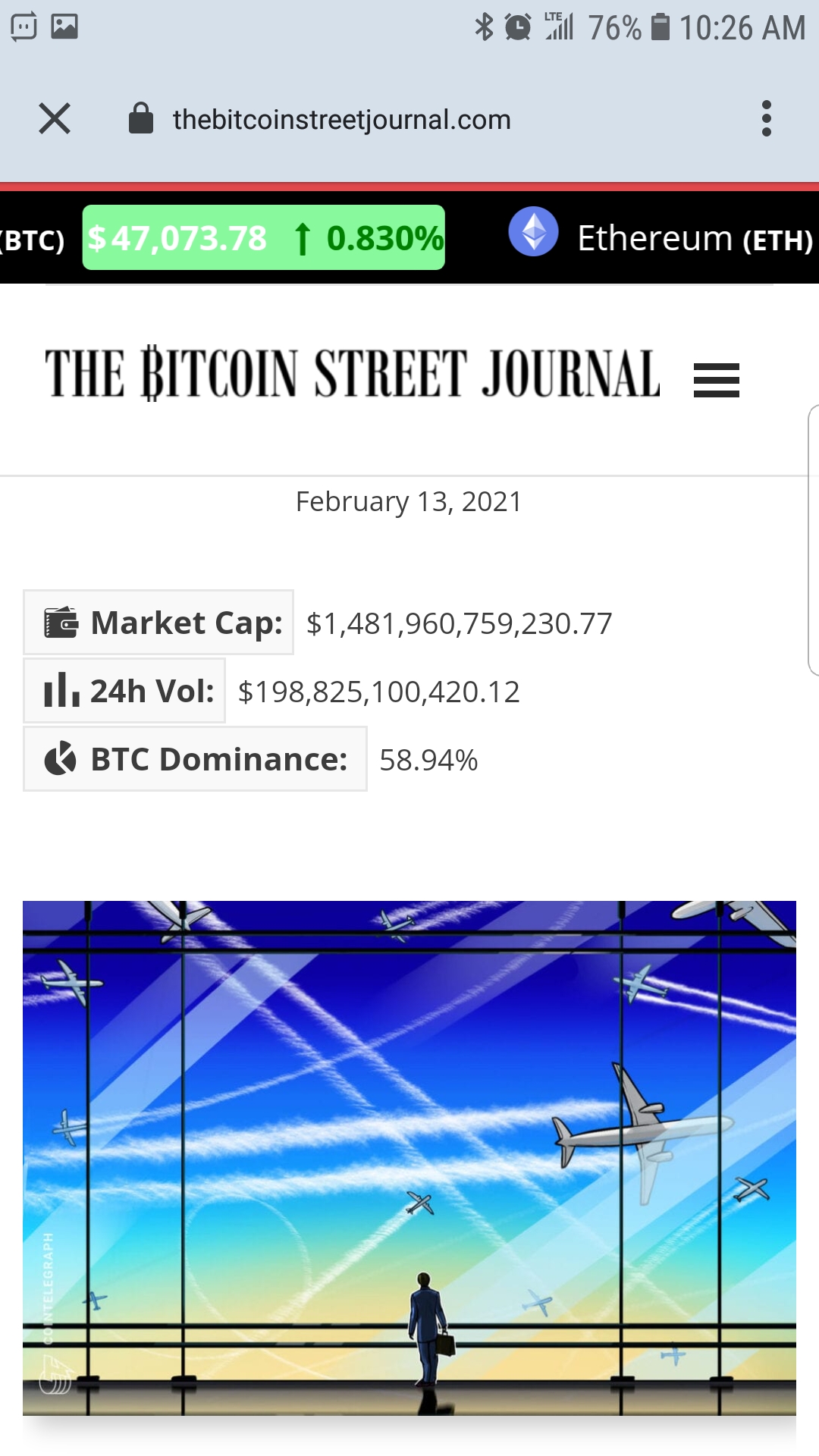Select the February 13, 2021 date heading

[408, 501]
